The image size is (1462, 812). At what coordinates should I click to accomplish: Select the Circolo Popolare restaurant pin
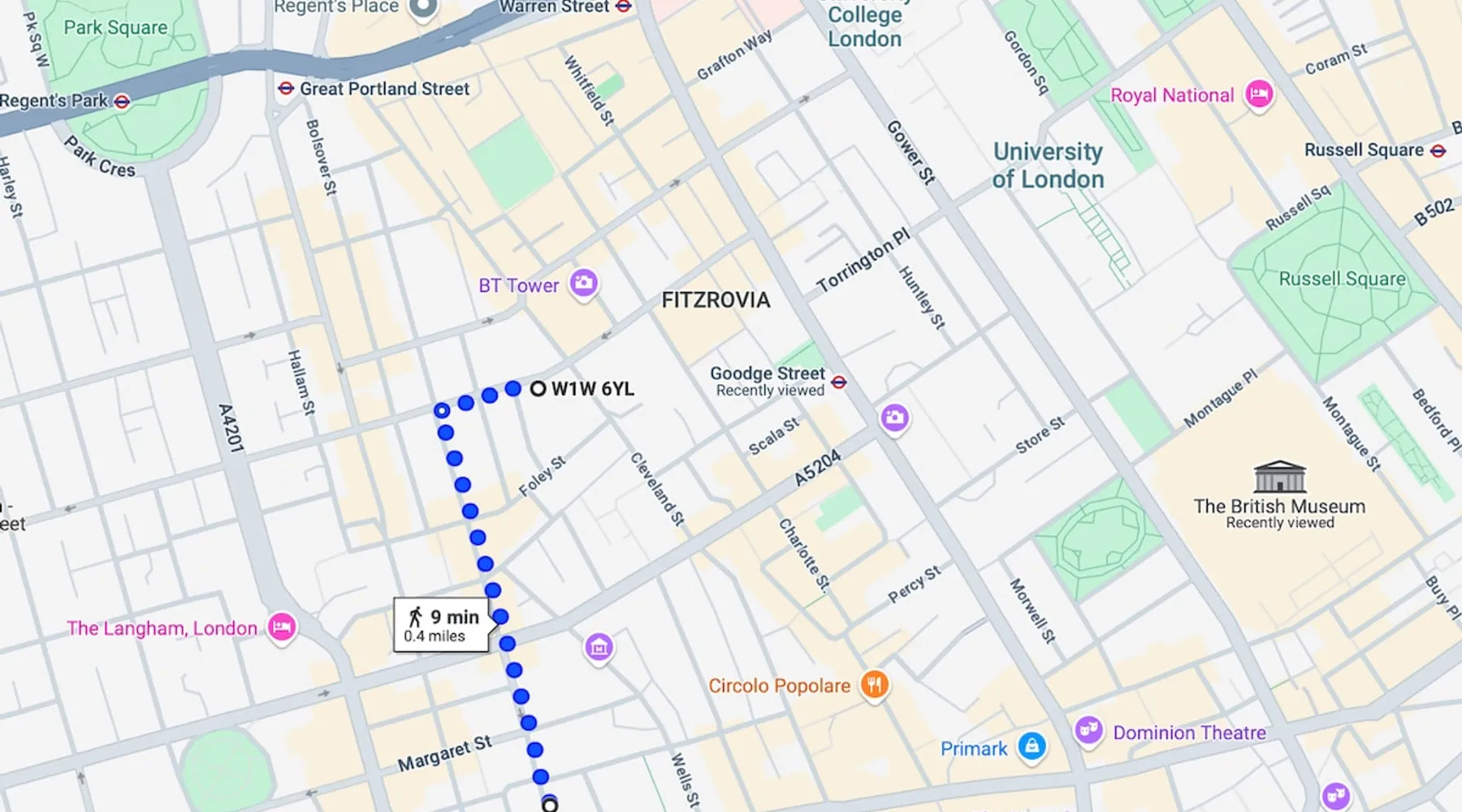tap(875, 685)
